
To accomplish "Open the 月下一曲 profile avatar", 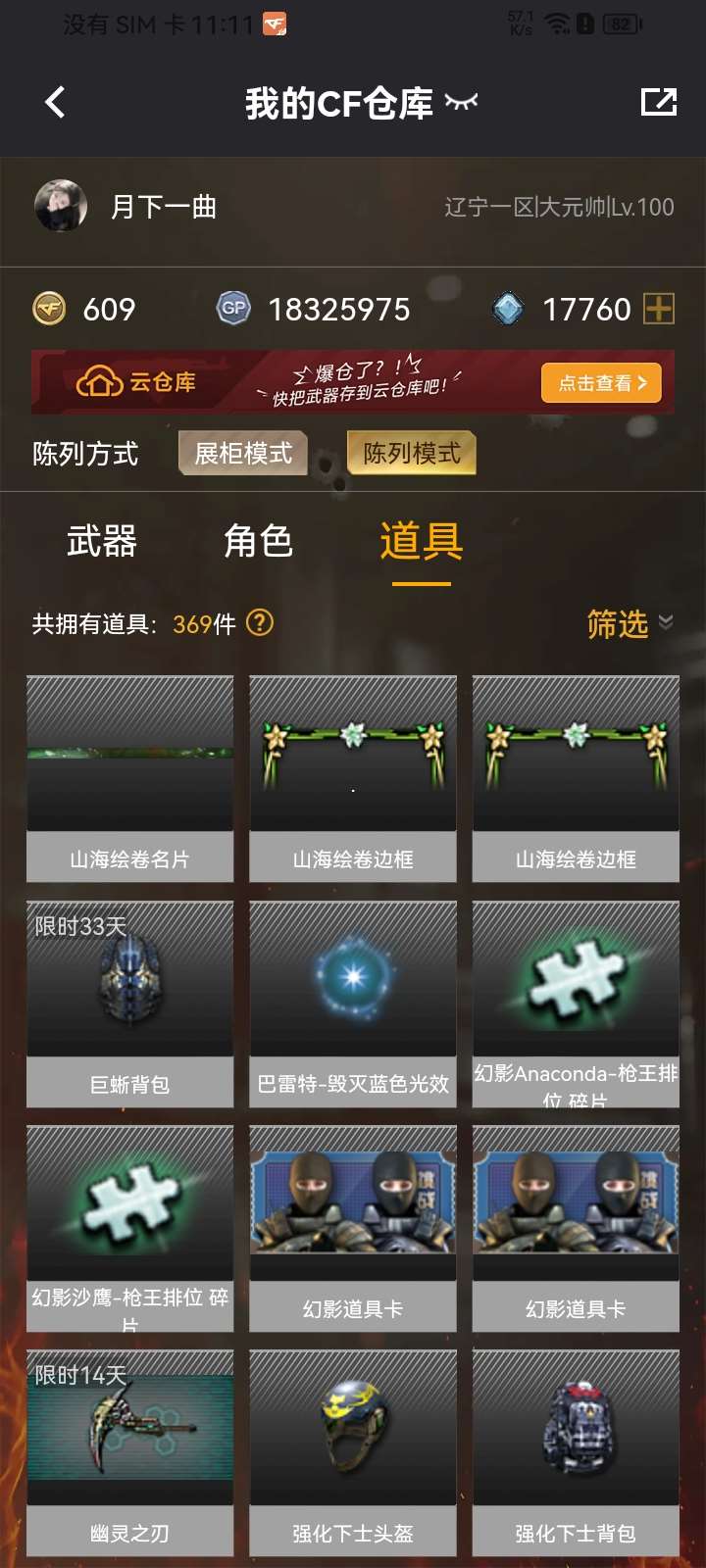I will (61, 206).
